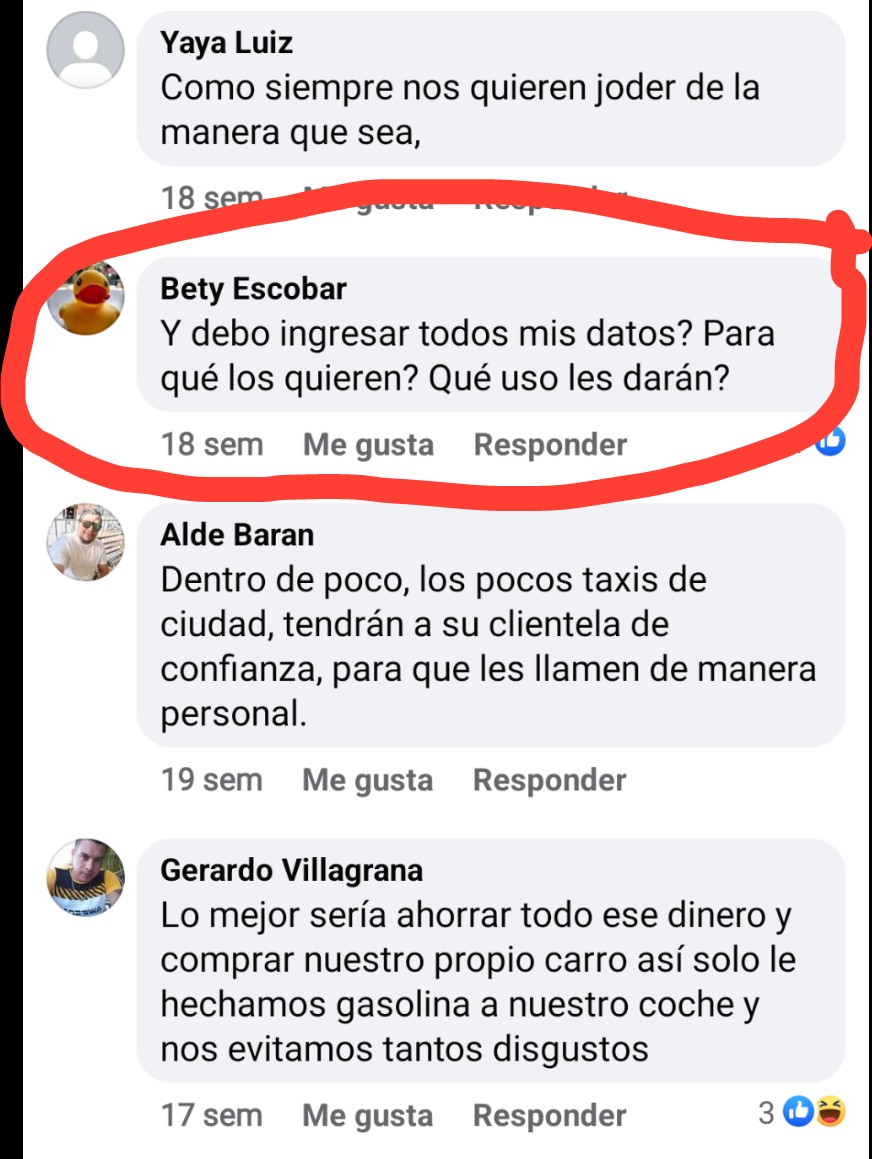Open Gerardo Villagrana's profile picture
This screenshot has width=872, height=1159.
(x=86, y=878)
